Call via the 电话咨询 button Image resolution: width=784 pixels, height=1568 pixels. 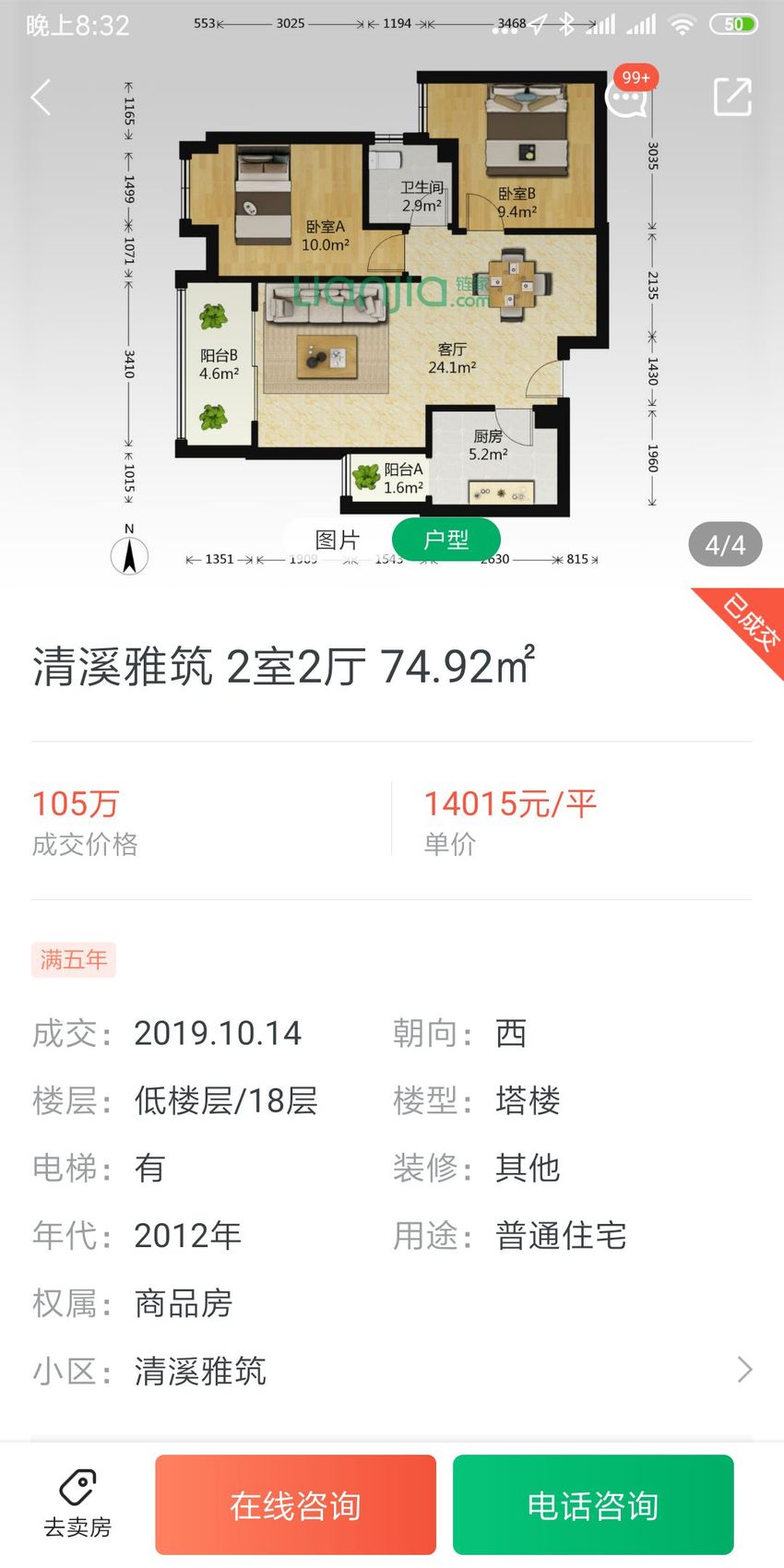[593, 1505]
